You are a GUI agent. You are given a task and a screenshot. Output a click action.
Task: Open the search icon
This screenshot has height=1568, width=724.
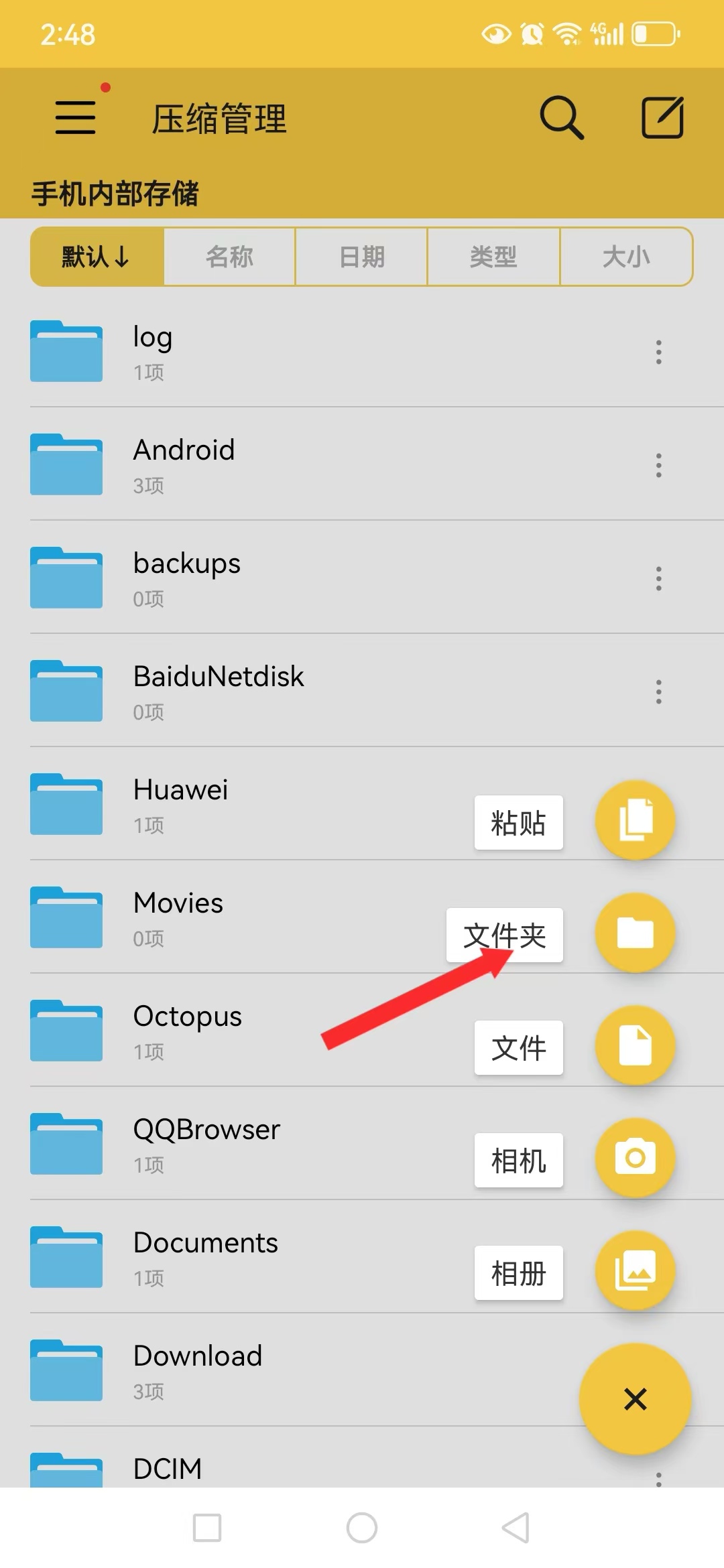click(561, 117)
